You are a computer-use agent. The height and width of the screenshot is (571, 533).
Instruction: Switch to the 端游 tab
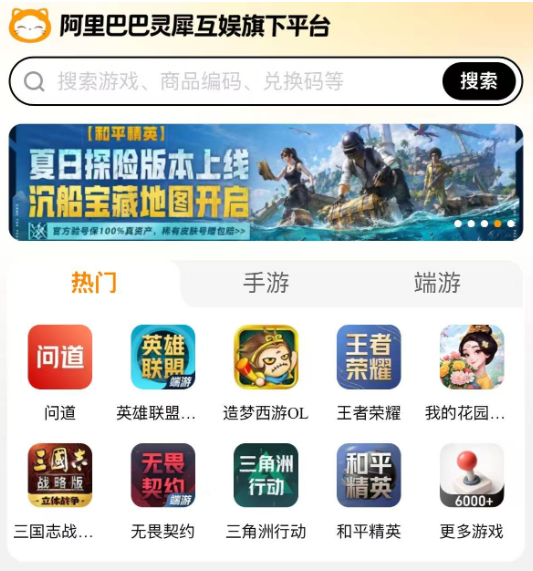click(x=437, y=283)
